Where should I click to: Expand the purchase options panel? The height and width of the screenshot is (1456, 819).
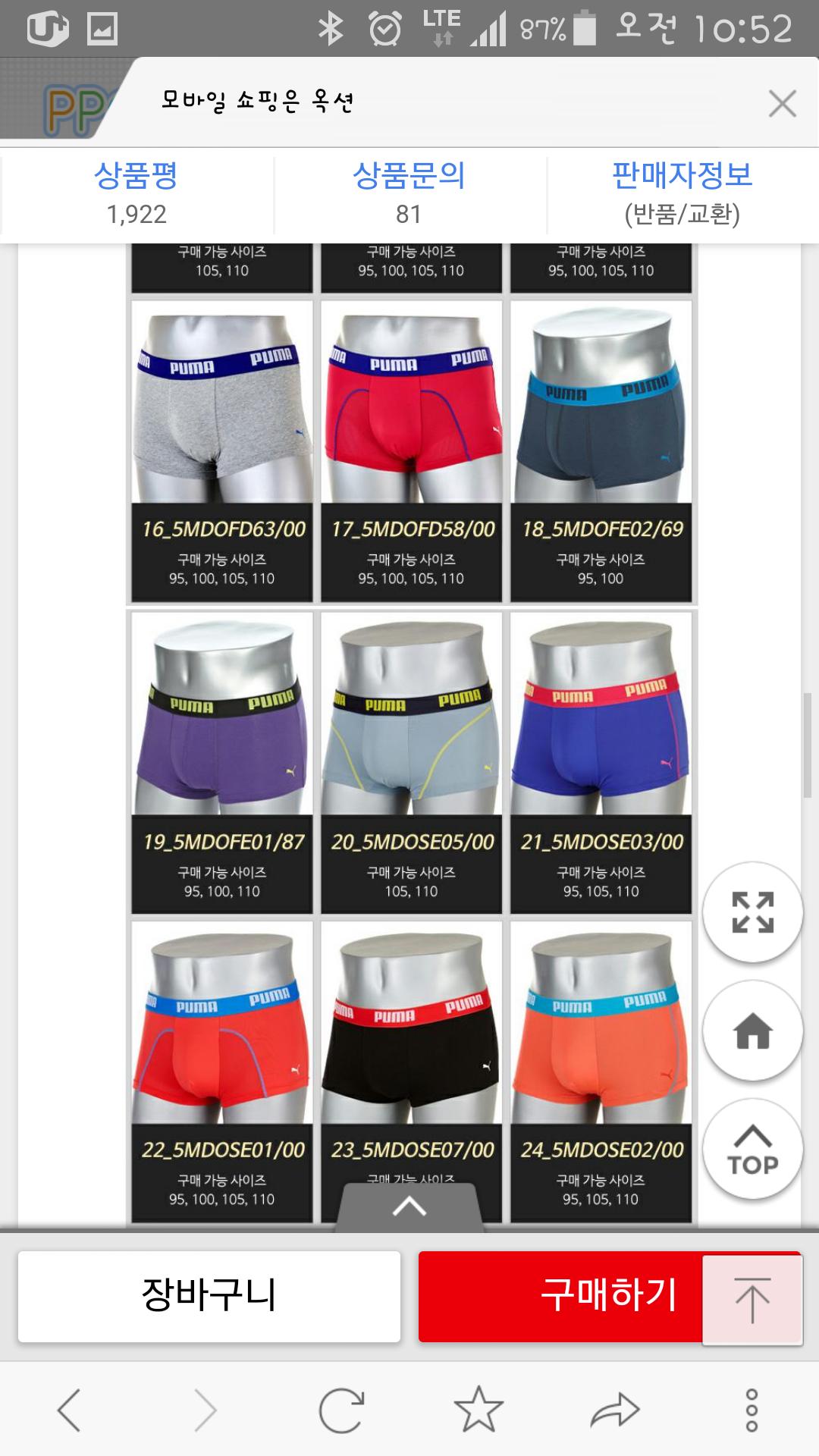coord(409,1205)
